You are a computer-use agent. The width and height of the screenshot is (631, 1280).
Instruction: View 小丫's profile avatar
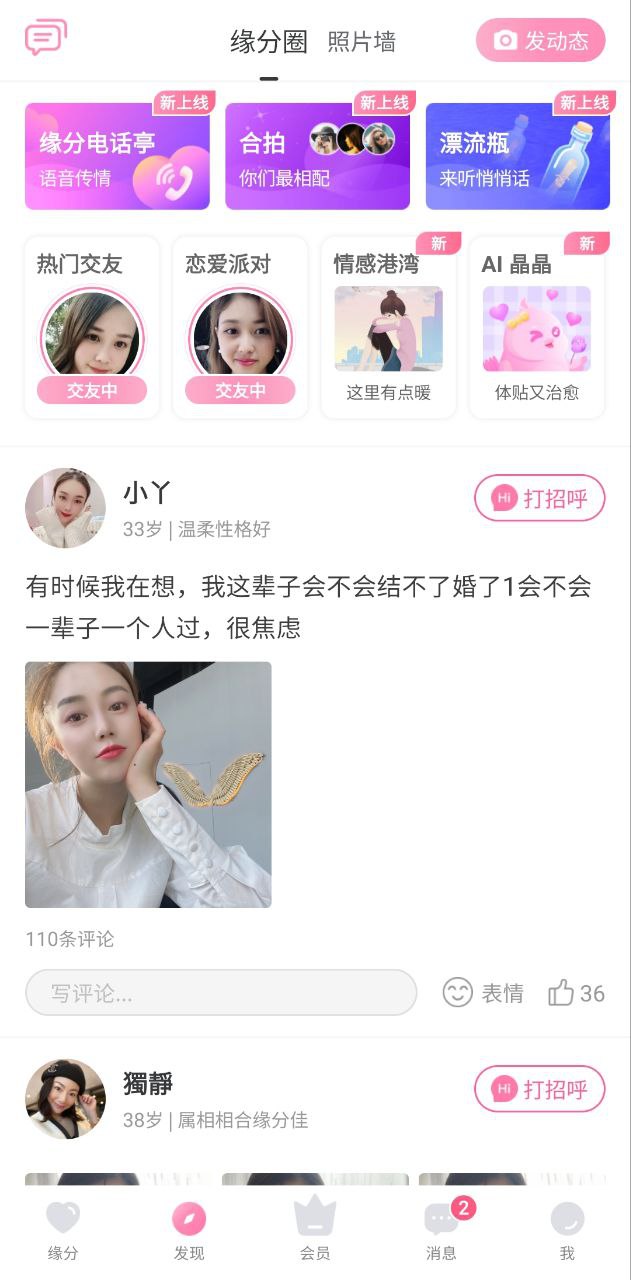coord(65,508)
